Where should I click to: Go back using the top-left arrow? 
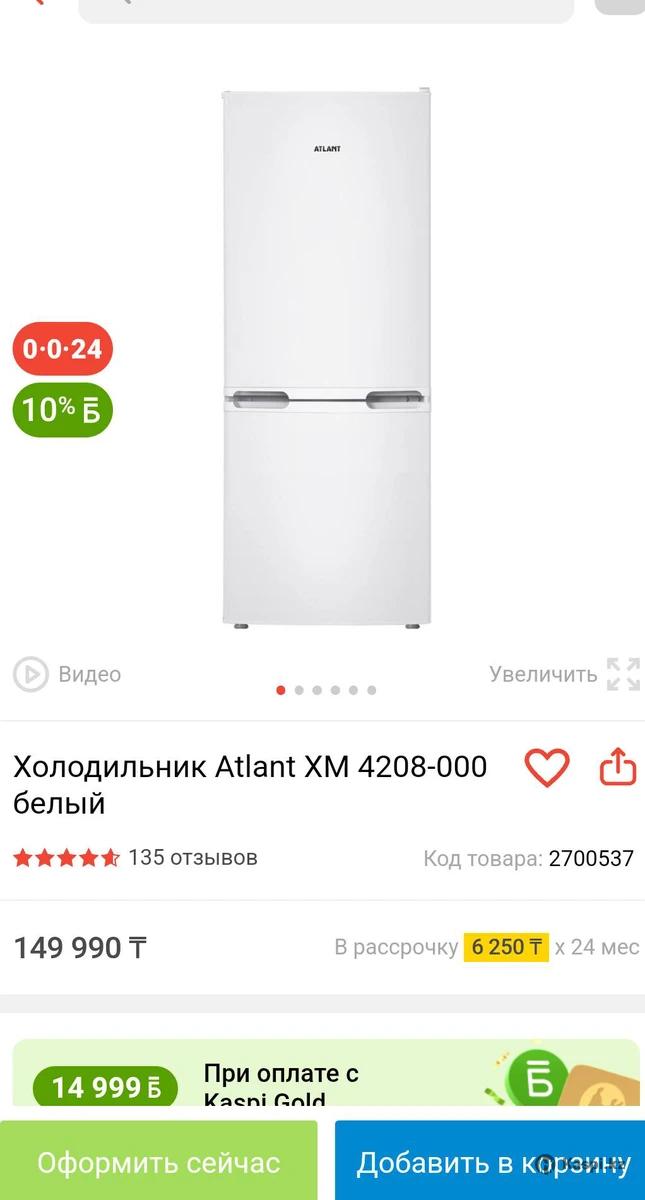35,3
